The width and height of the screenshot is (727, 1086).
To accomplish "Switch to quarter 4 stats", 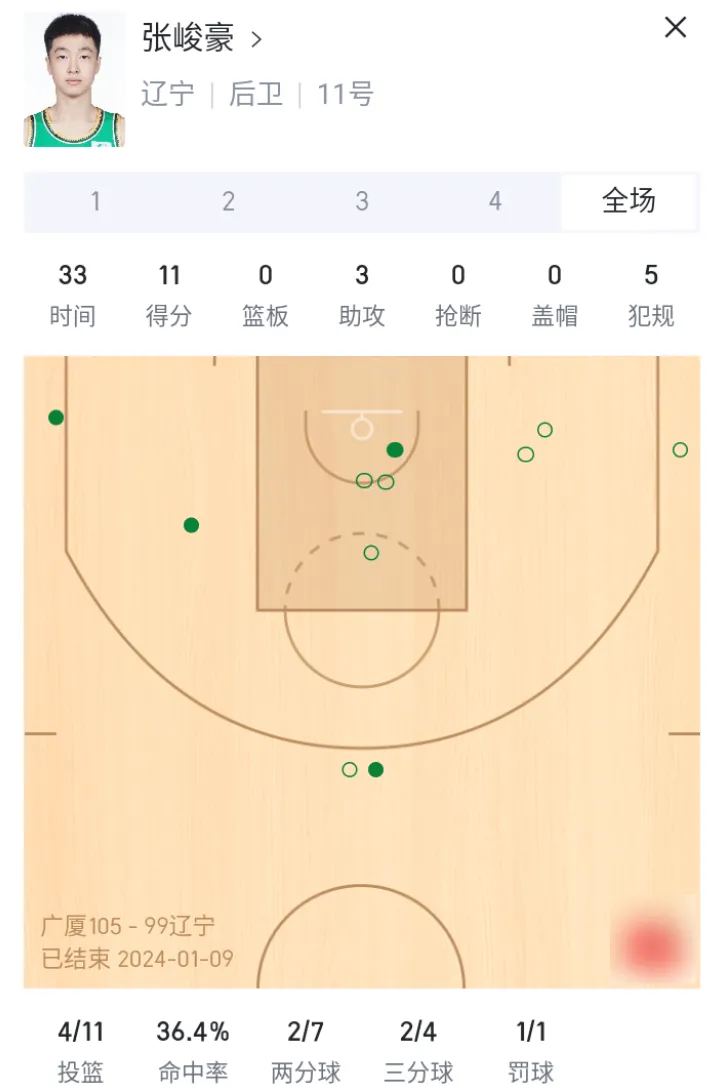I will tap(495, 202).
